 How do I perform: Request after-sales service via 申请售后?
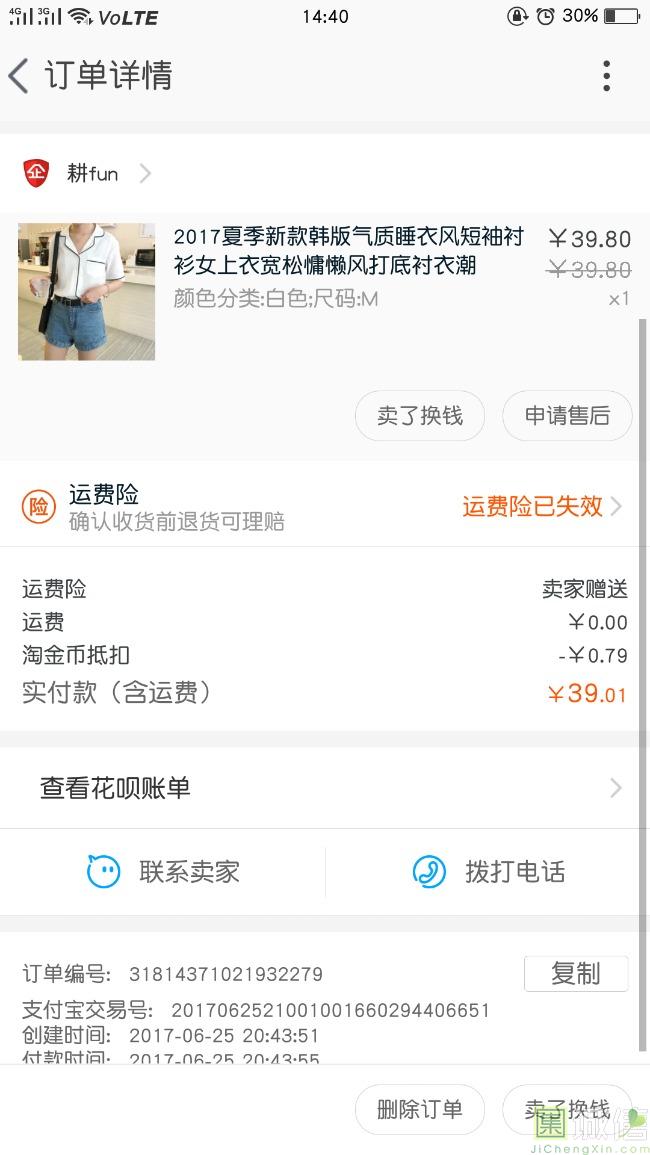pyautogui.click(x=567, y=416)
